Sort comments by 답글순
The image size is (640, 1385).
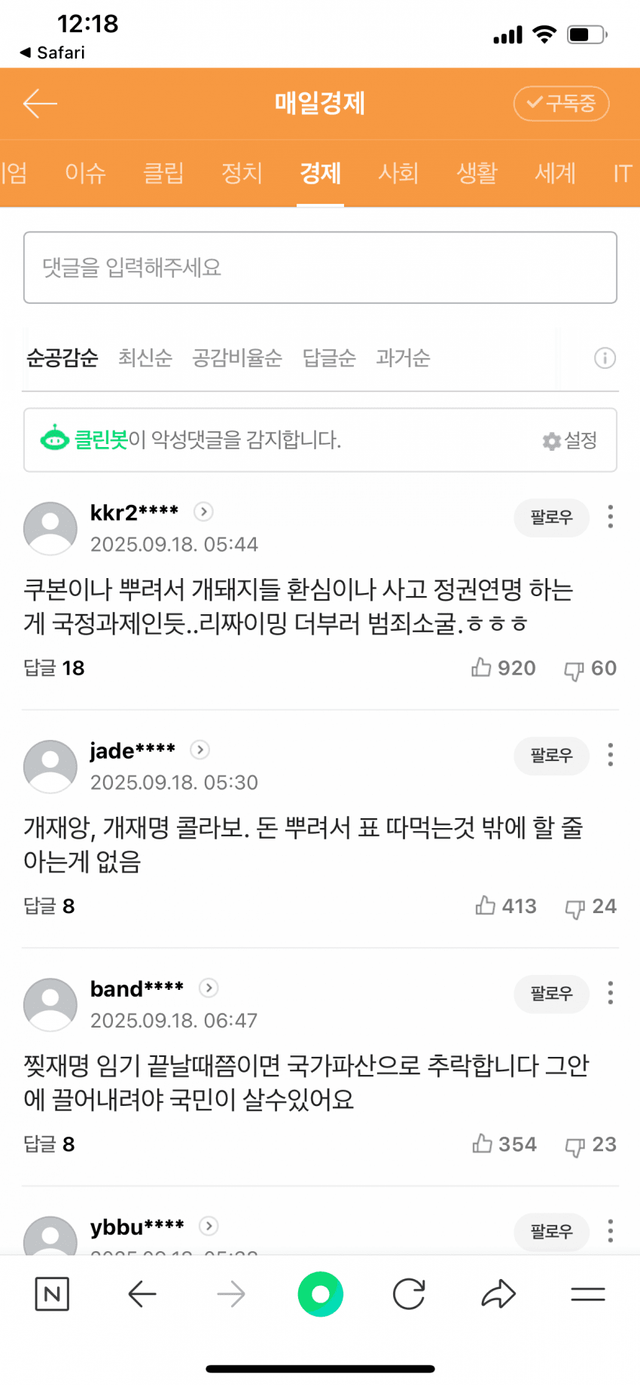click(x=329, y=358)
